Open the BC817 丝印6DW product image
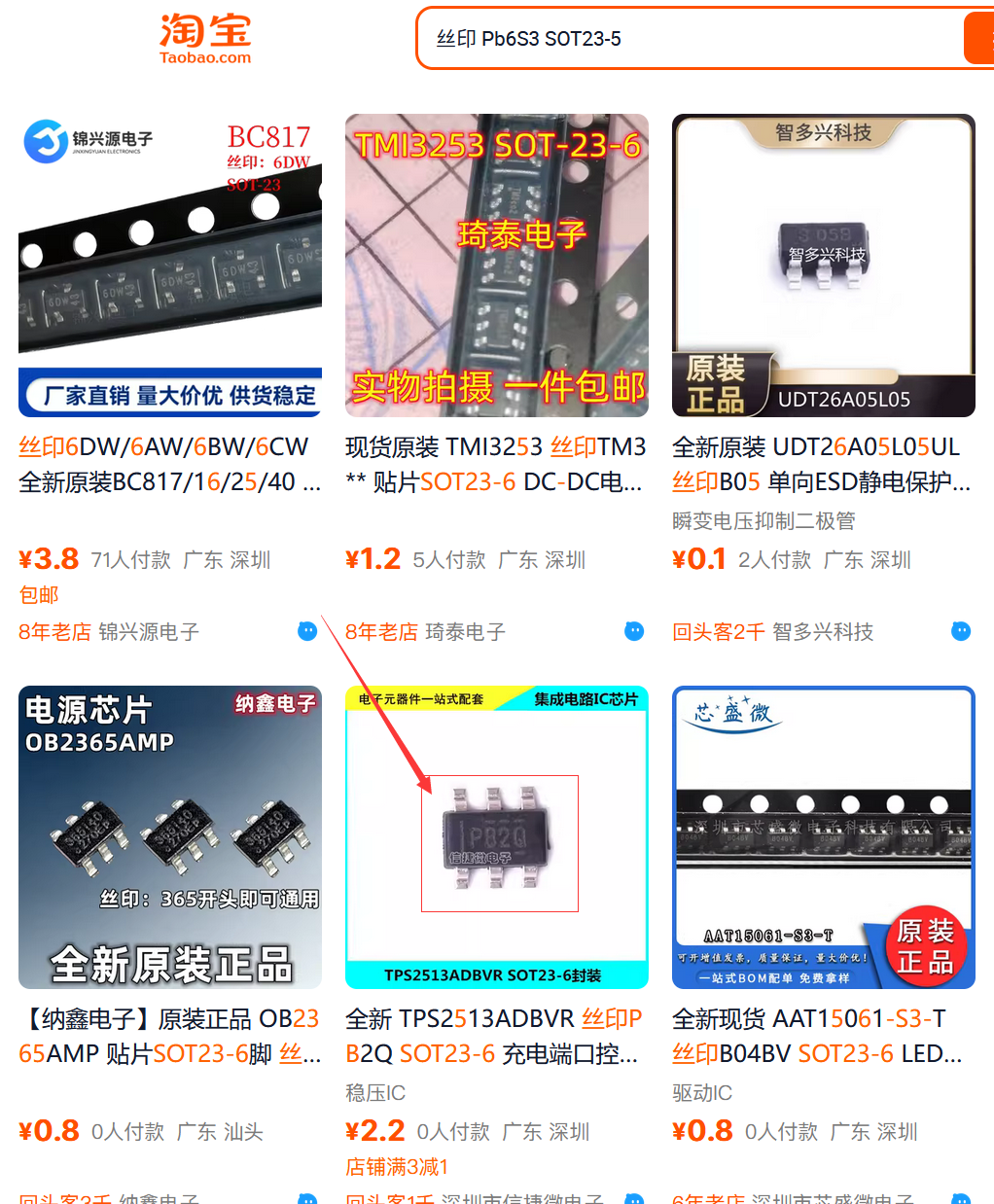The height and width of the screenshot is (1204, 994). click(x=170, y=266)
